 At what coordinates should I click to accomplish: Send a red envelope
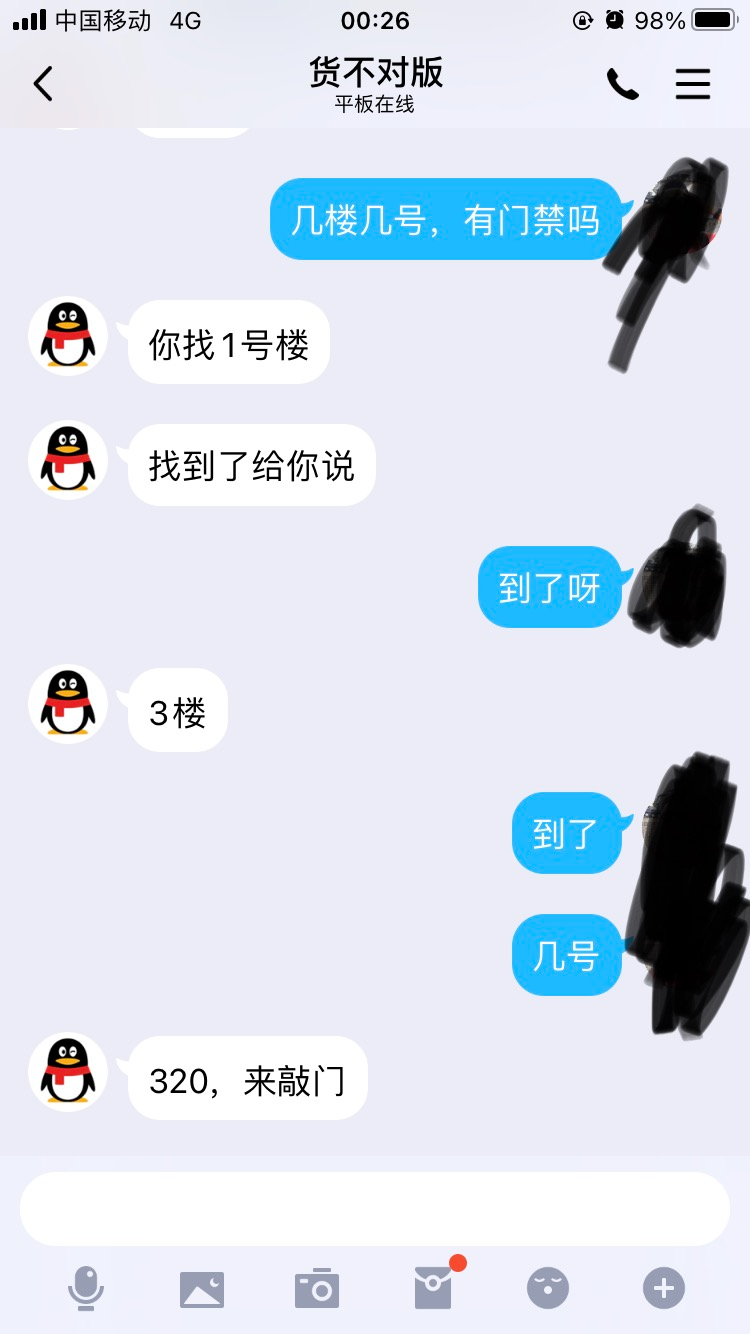click(434, 1286)
